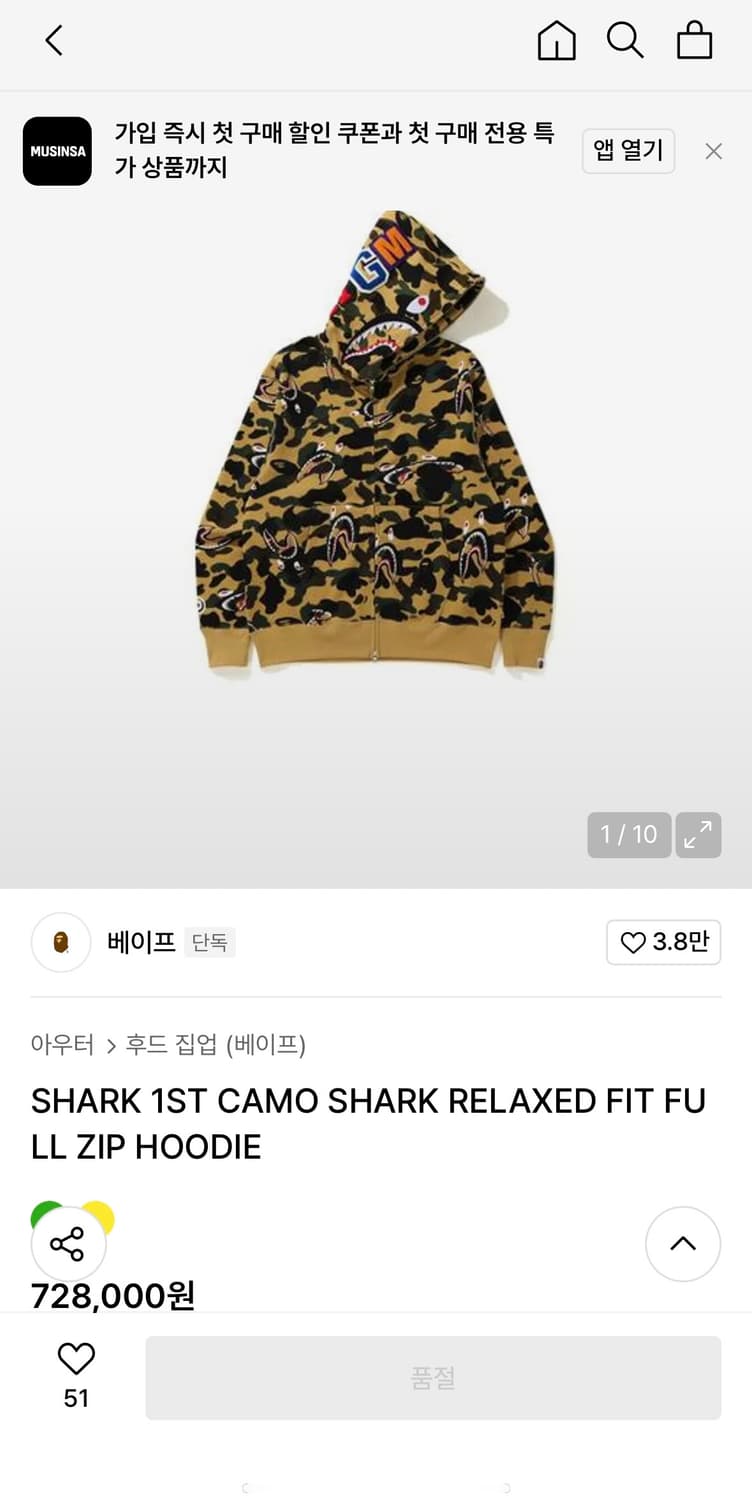Open the search icon
752x1500 pixels.
[625, 42]
